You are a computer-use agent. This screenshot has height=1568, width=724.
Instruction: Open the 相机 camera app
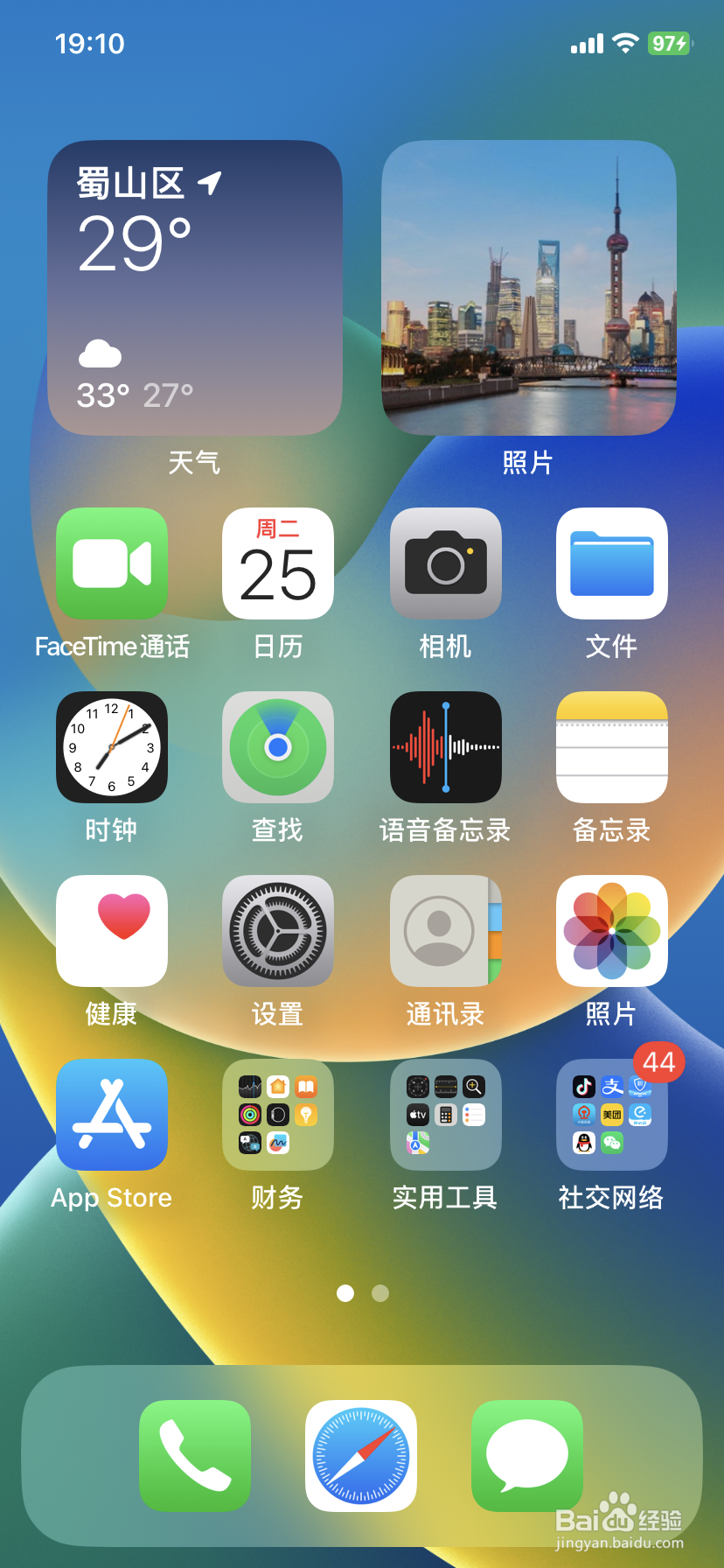point(445,563)
